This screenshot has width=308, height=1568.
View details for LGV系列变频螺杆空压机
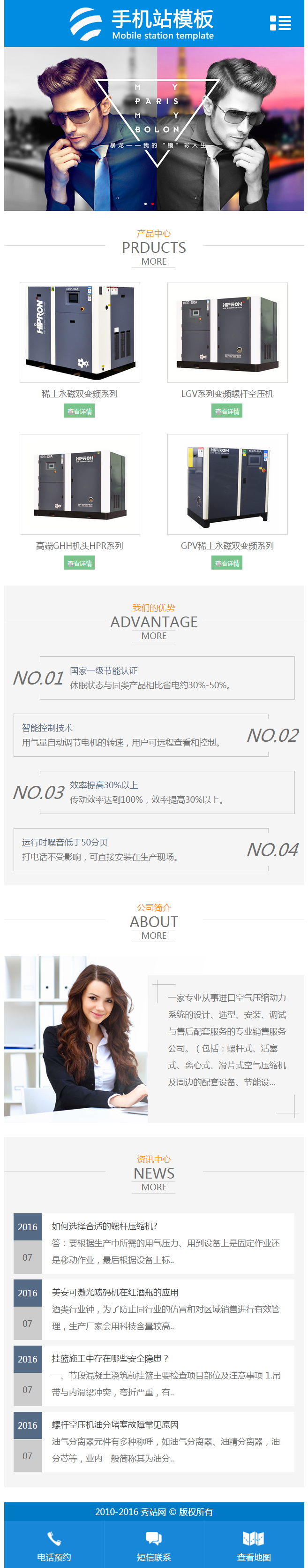pyautogui.click(x=227, y=411)
